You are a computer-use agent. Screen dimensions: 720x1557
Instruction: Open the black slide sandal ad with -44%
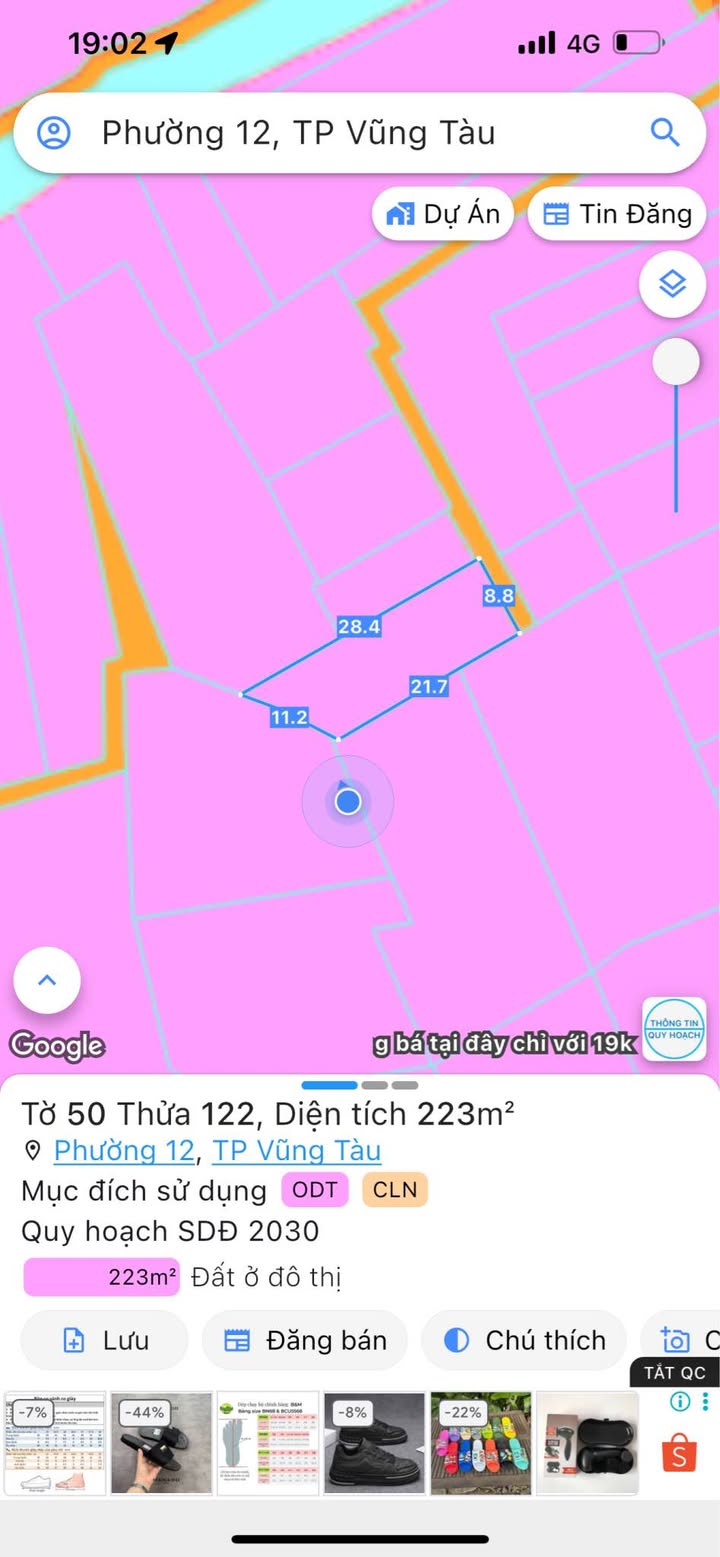[161, 1443]
